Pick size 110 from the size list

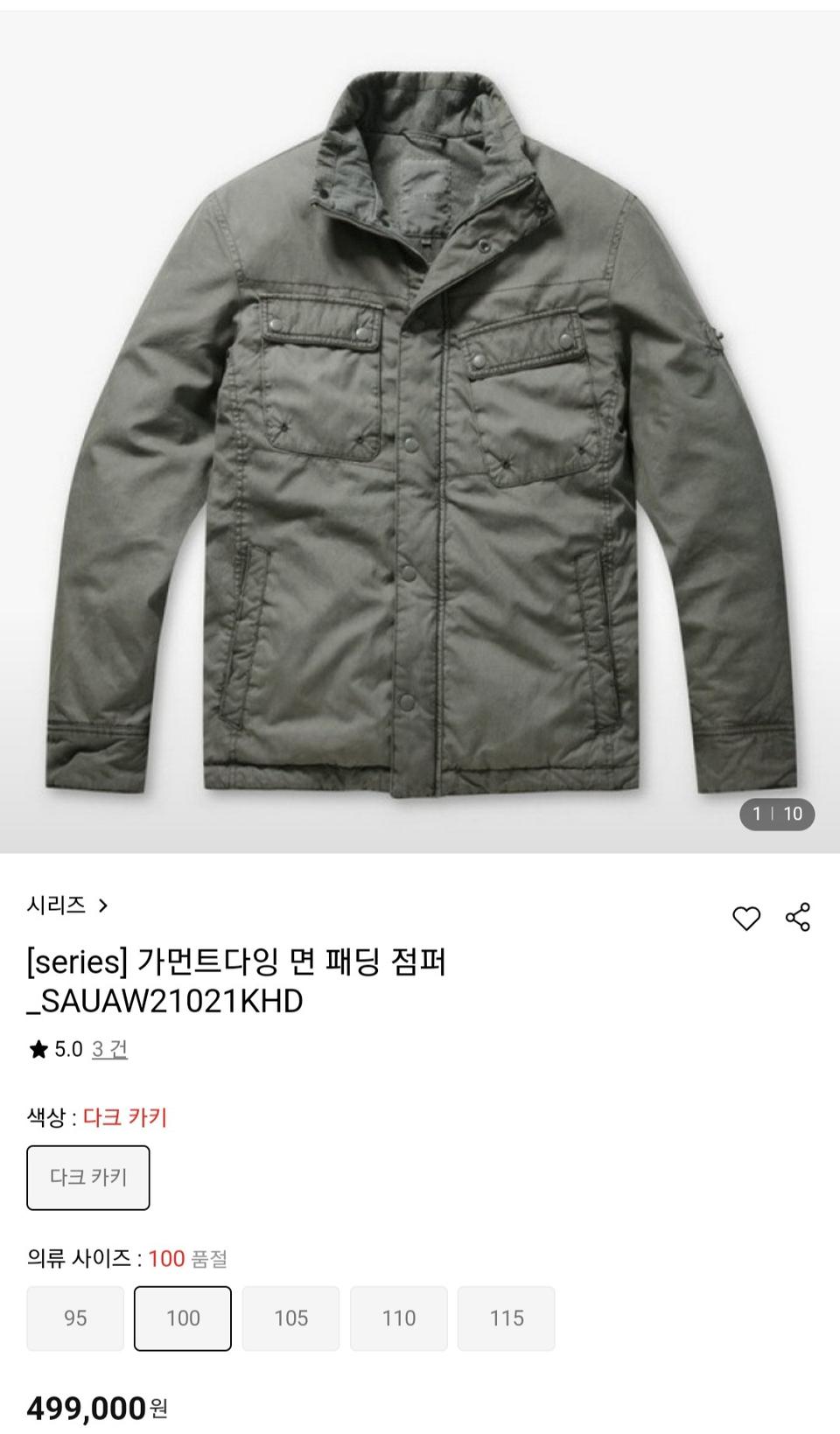tap(397, 1318)
